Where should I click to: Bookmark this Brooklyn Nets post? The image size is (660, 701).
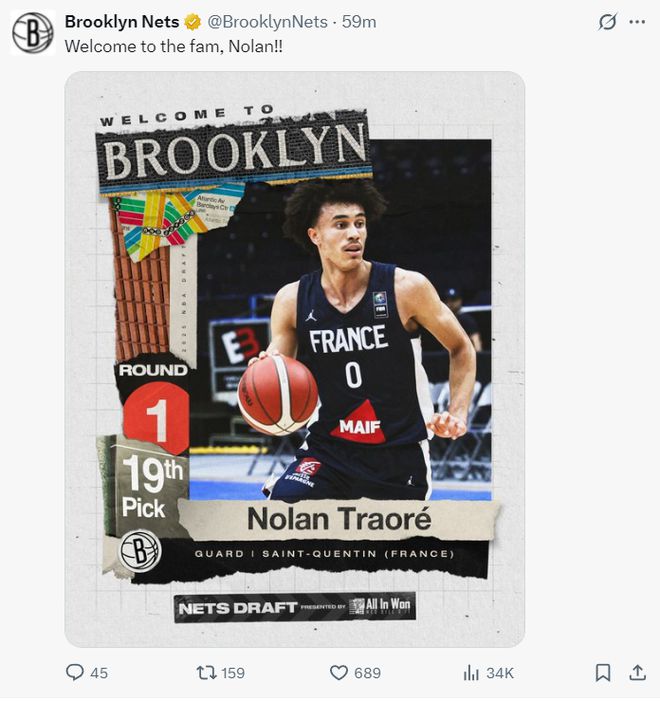602,673
